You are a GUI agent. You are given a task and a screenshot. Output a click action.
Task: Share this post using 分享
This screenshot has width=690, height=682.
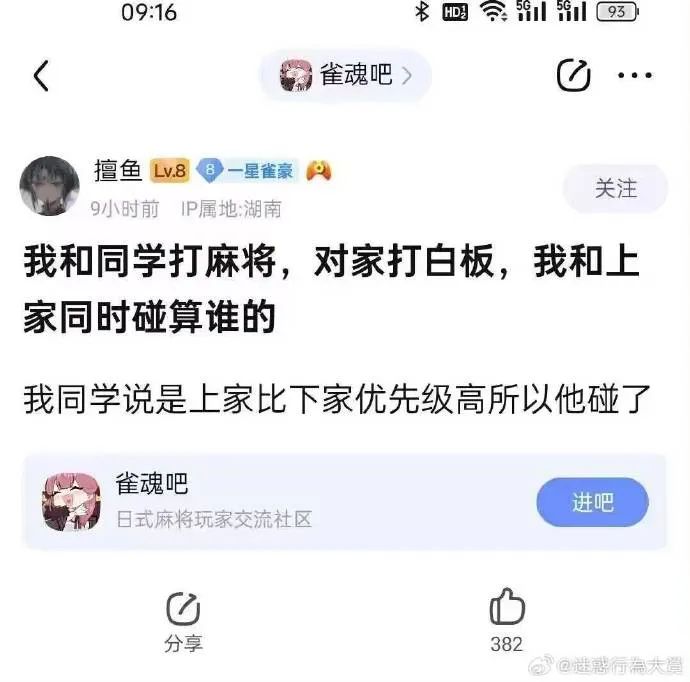(183, 621)
